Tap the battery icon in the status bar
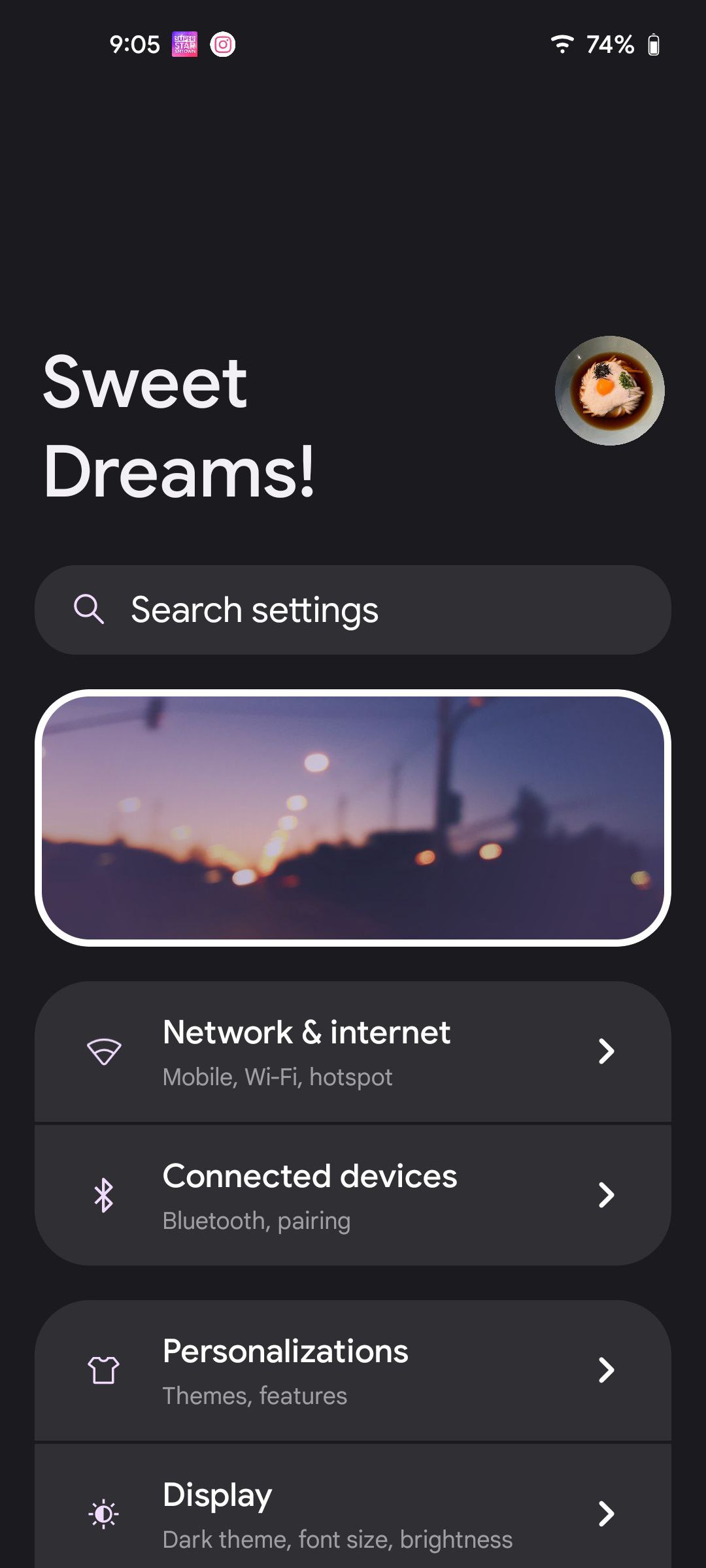 coord(655,44)
